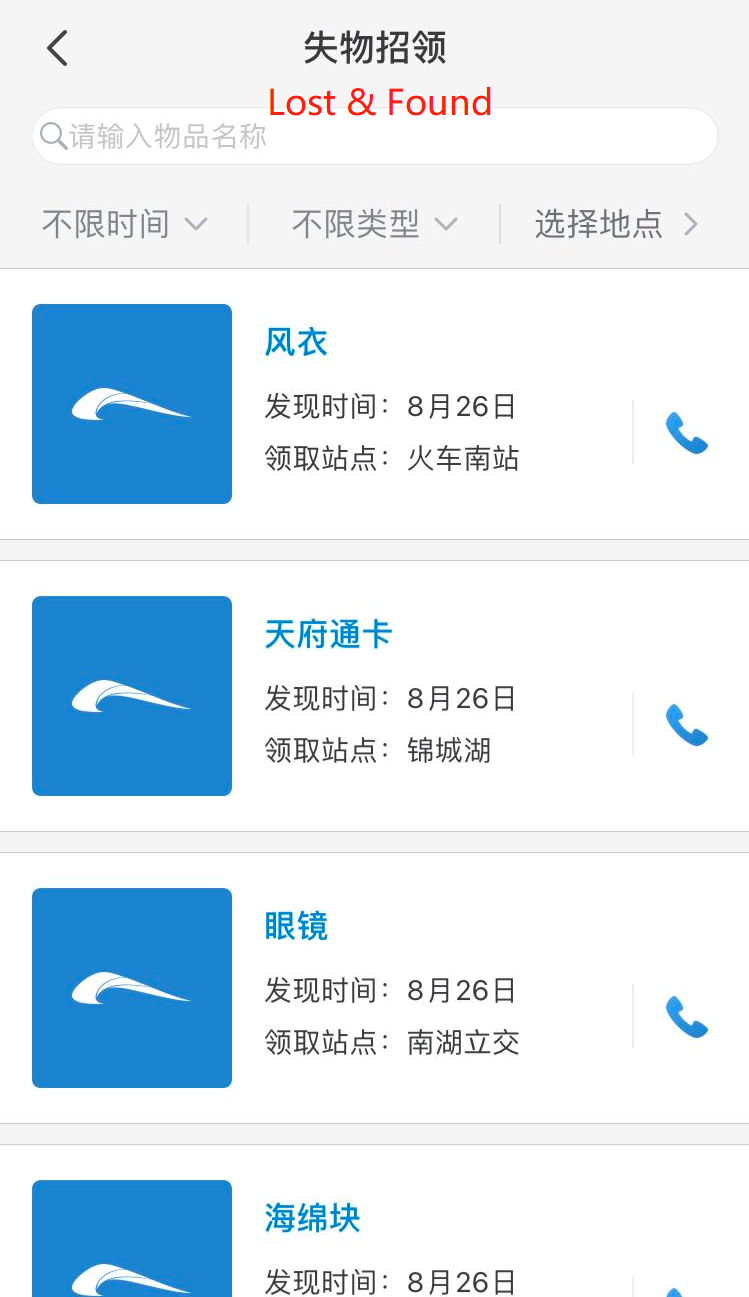Call about the 风衣 item
The width and height of the screenshot is (749, 1297).
[x=687, y=433]
